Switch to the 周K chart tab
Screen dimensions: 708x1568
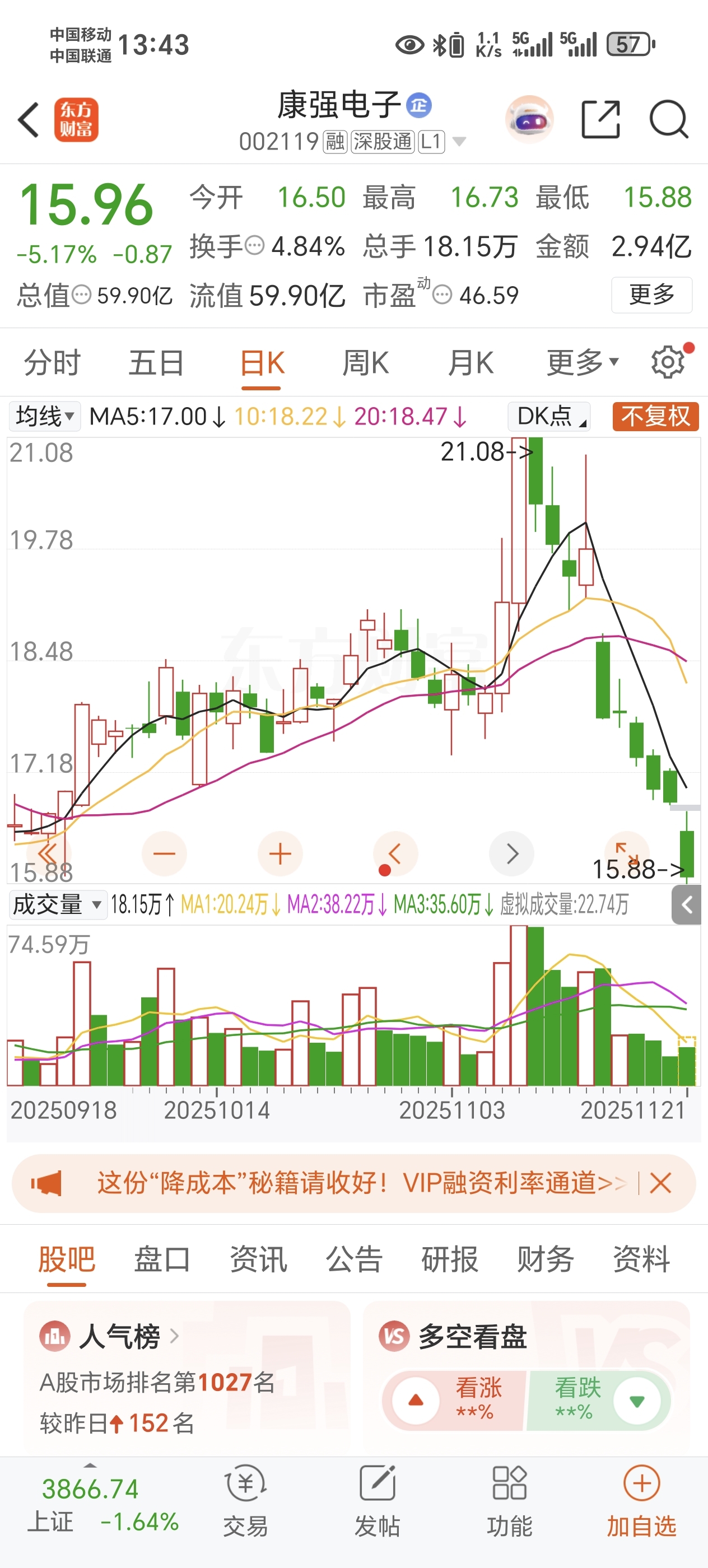tap(365, 363)
